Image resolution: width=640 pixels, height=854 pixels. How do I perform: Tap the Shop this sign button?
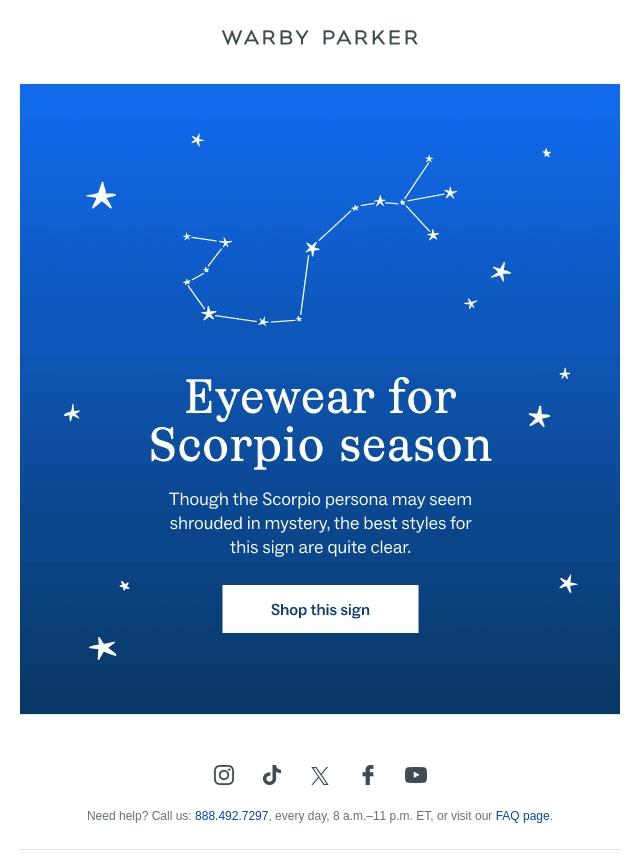(x=320, y=609)
